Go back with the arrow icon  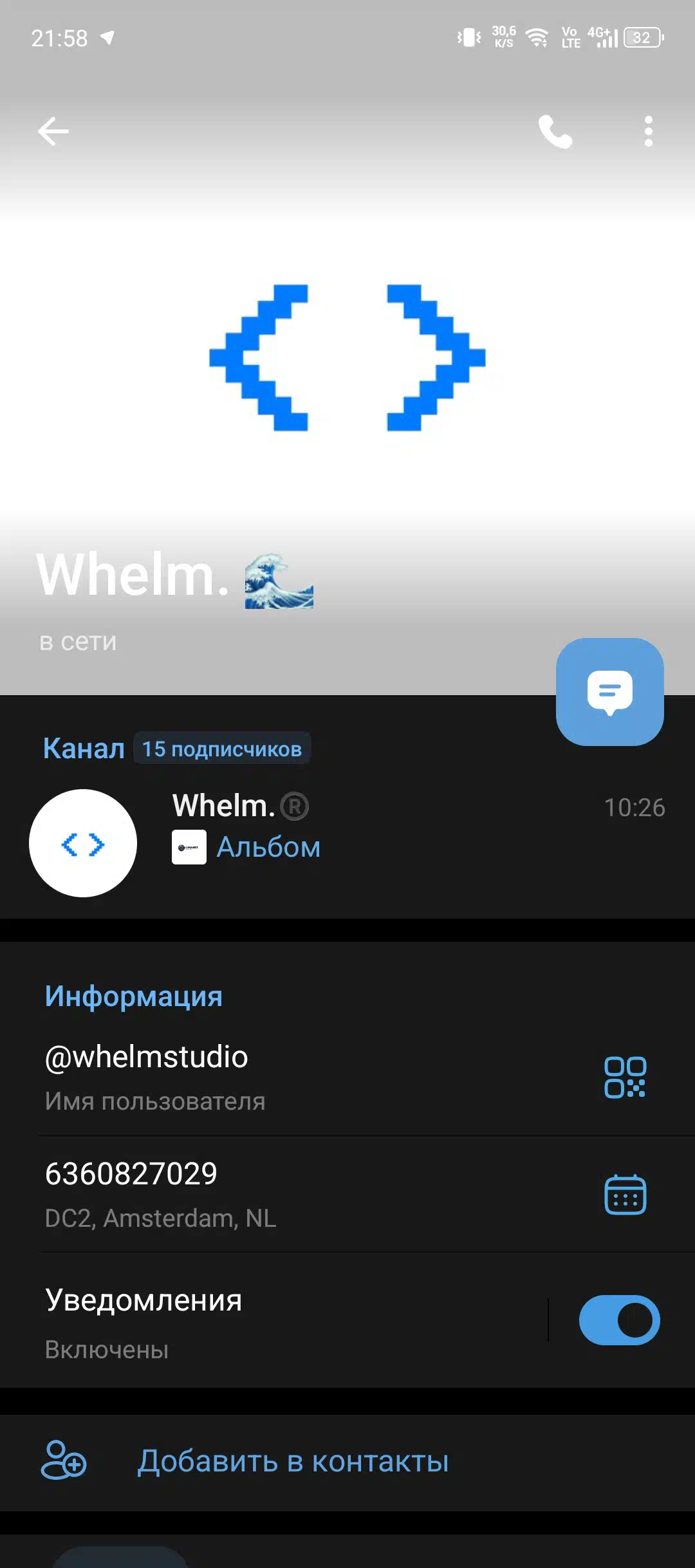pyautogui.click(x=53, y=131)
